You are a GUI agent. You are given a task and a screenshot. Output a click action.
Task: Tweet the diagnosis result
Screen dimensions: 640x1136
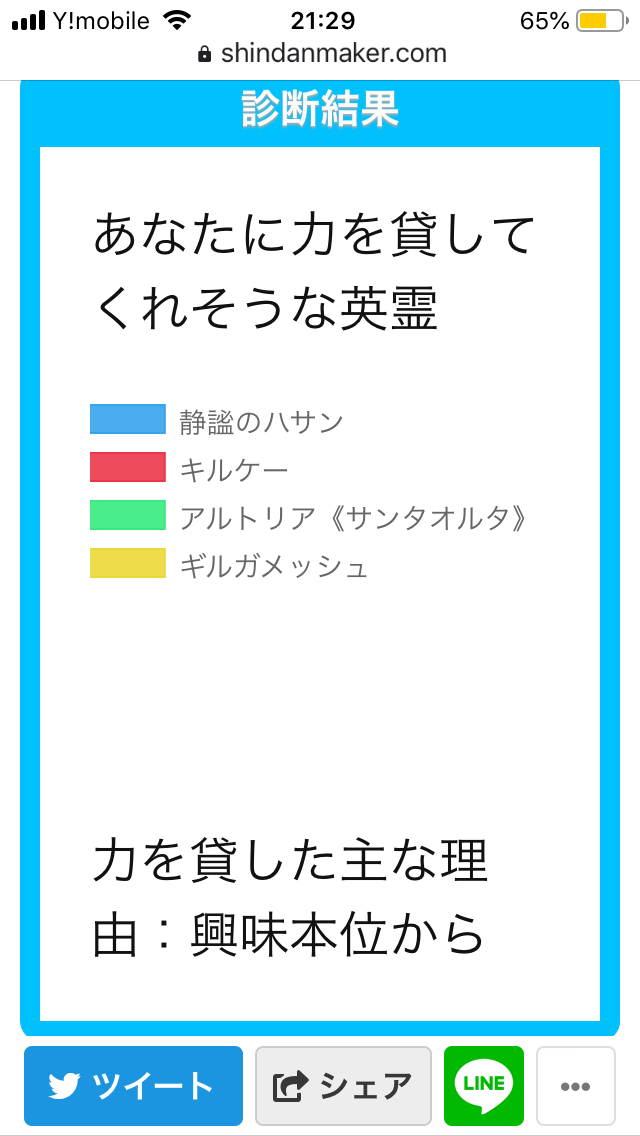pos(133,1085)
